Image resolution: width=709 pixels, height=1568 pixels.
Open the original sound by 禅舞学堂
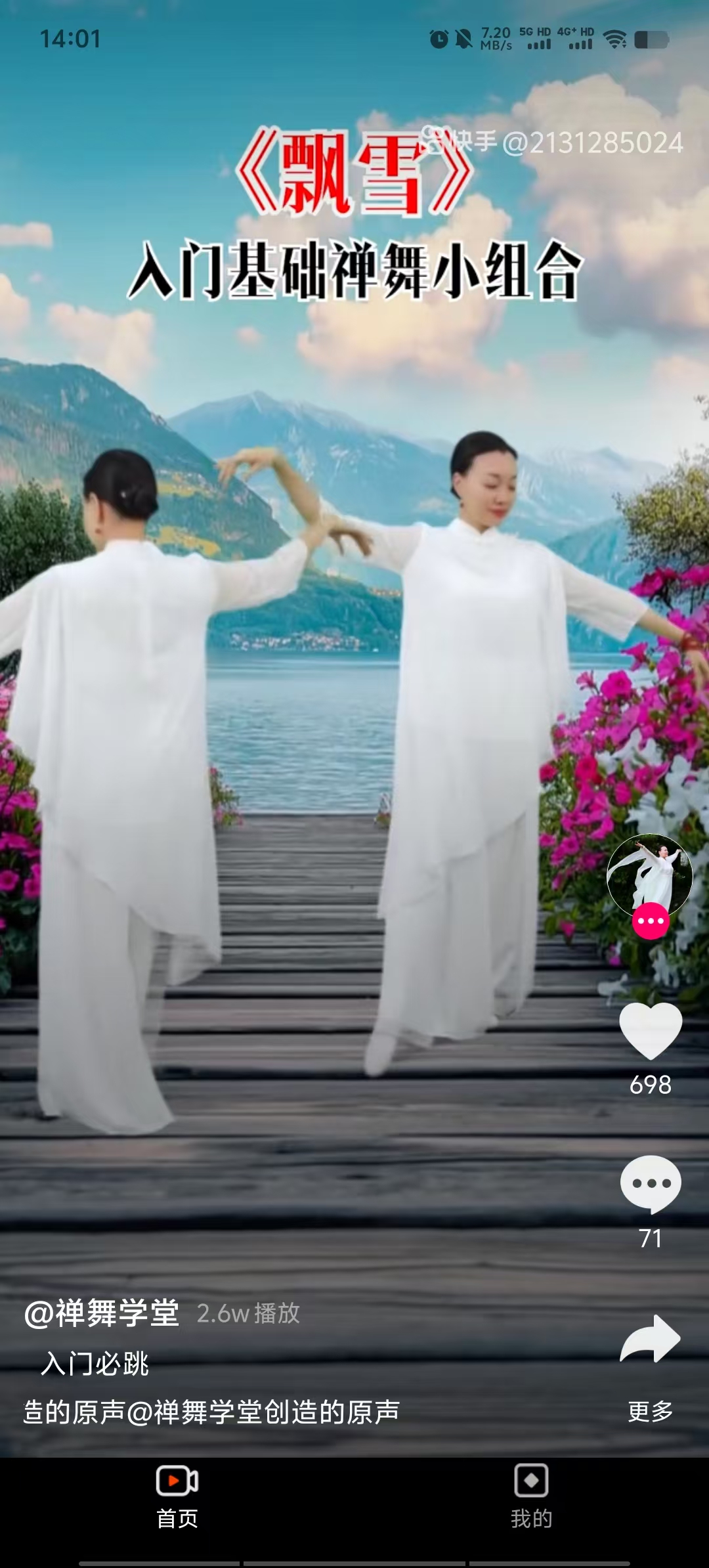coord(211,1412)
